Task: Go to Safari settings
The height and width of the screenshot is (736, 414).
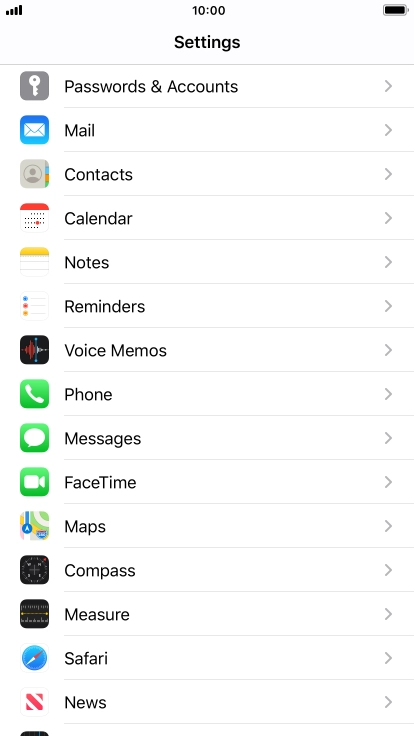Action: coord(207,659)
